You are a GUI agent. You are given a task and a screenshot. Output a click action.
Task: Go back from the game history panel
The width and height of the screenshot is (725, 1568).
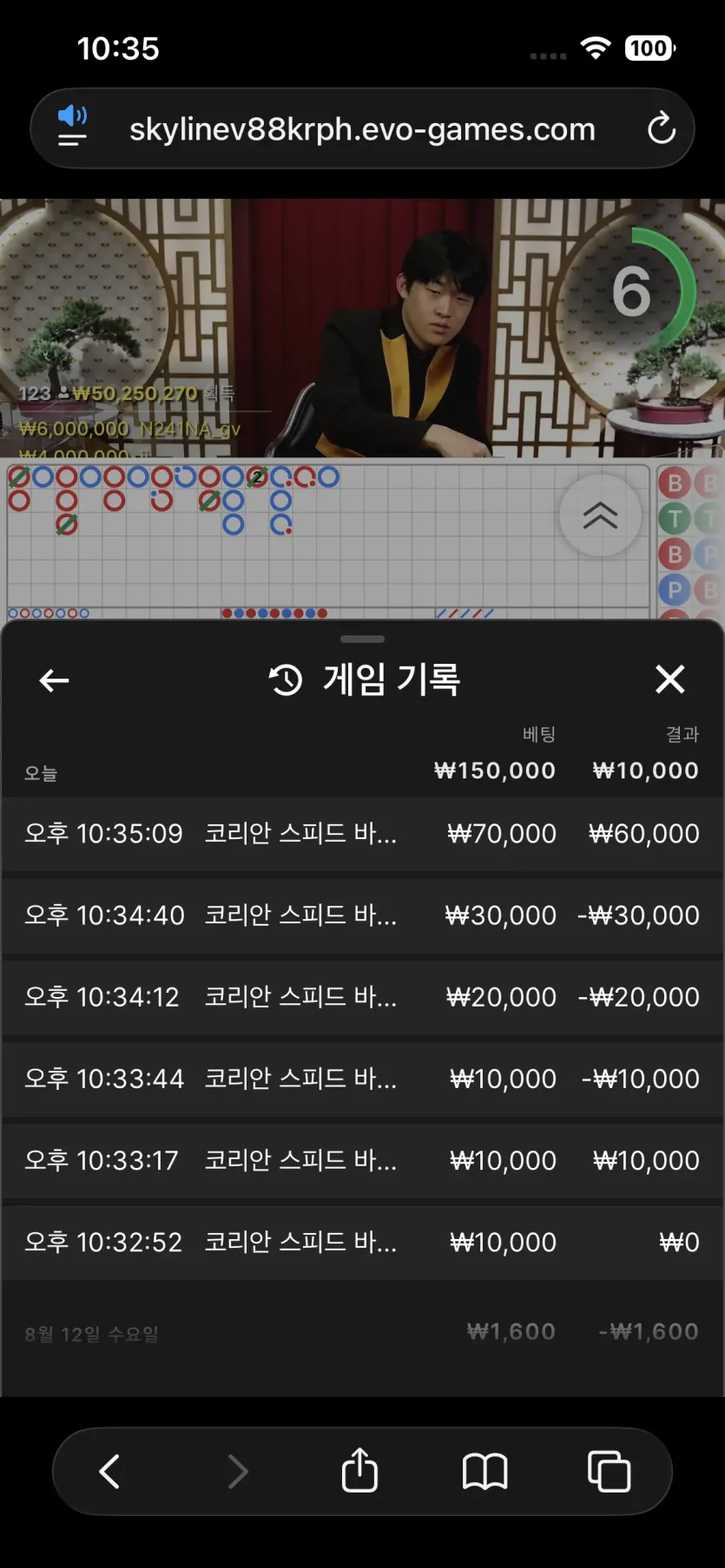pos(54,680)
